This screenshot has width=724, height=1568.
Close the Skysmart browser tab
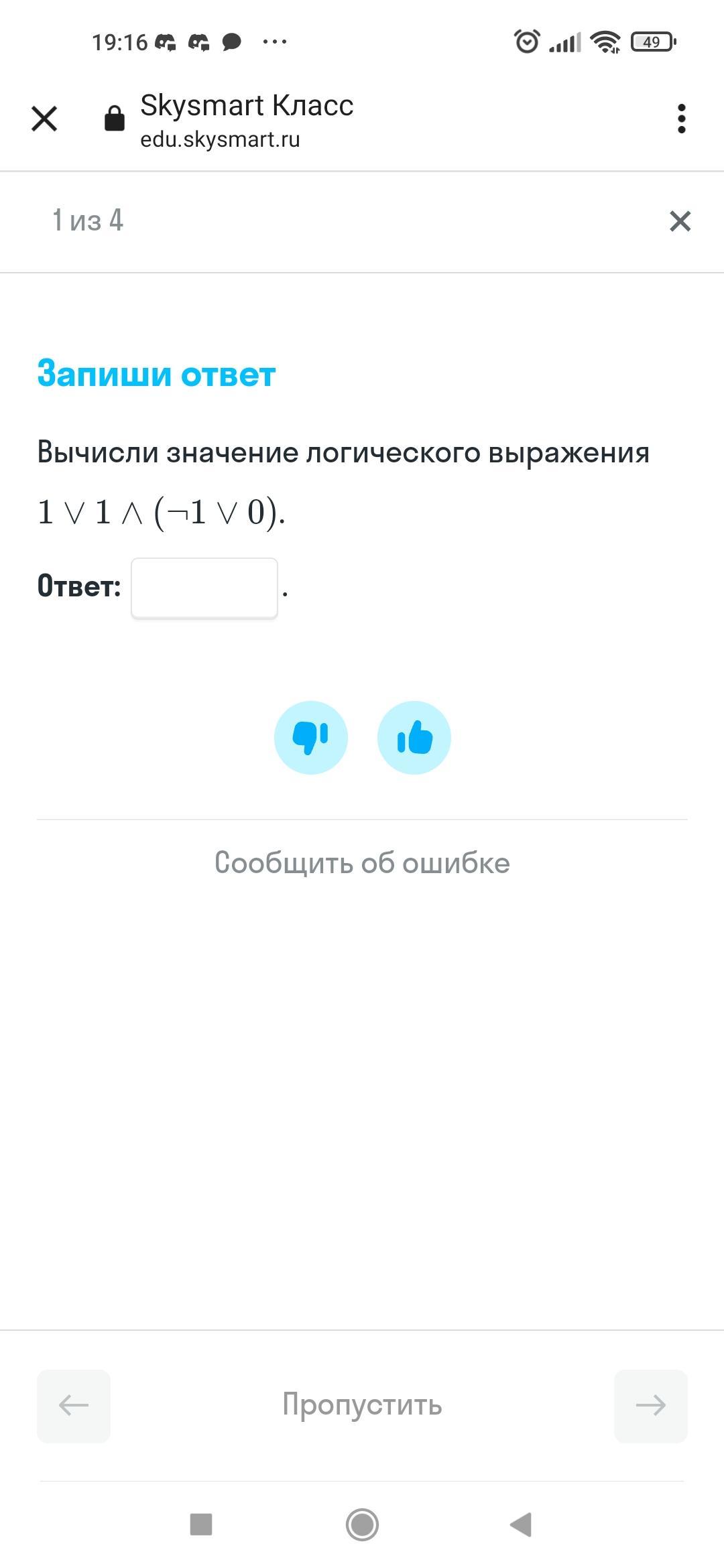44,119
